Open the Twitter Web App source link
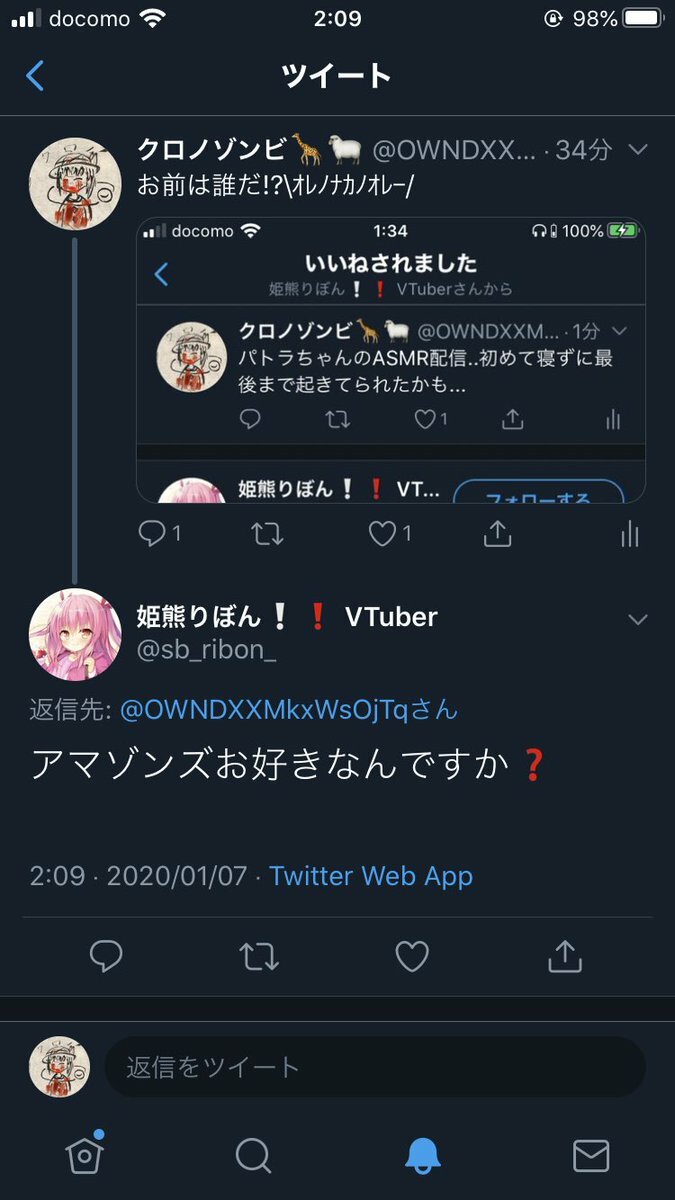The height and width of the screenshot is (1200, 675). tap(371, 876)
